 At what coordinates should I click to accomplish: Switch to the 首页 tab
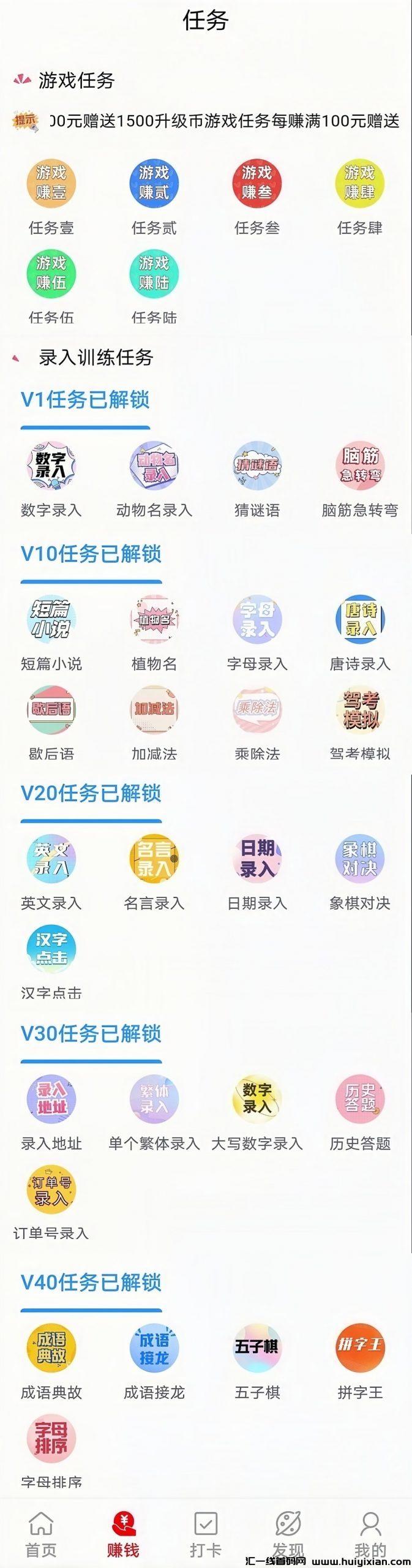[41, 1534]
